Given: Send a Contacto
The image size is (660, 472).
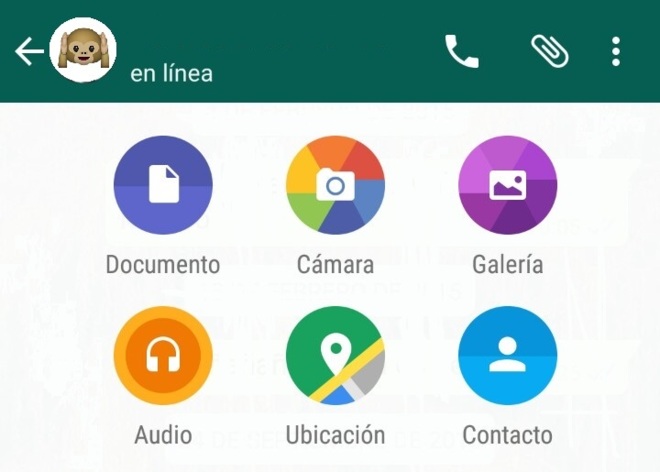Looking at the screenshot, I should pos(507,356).
